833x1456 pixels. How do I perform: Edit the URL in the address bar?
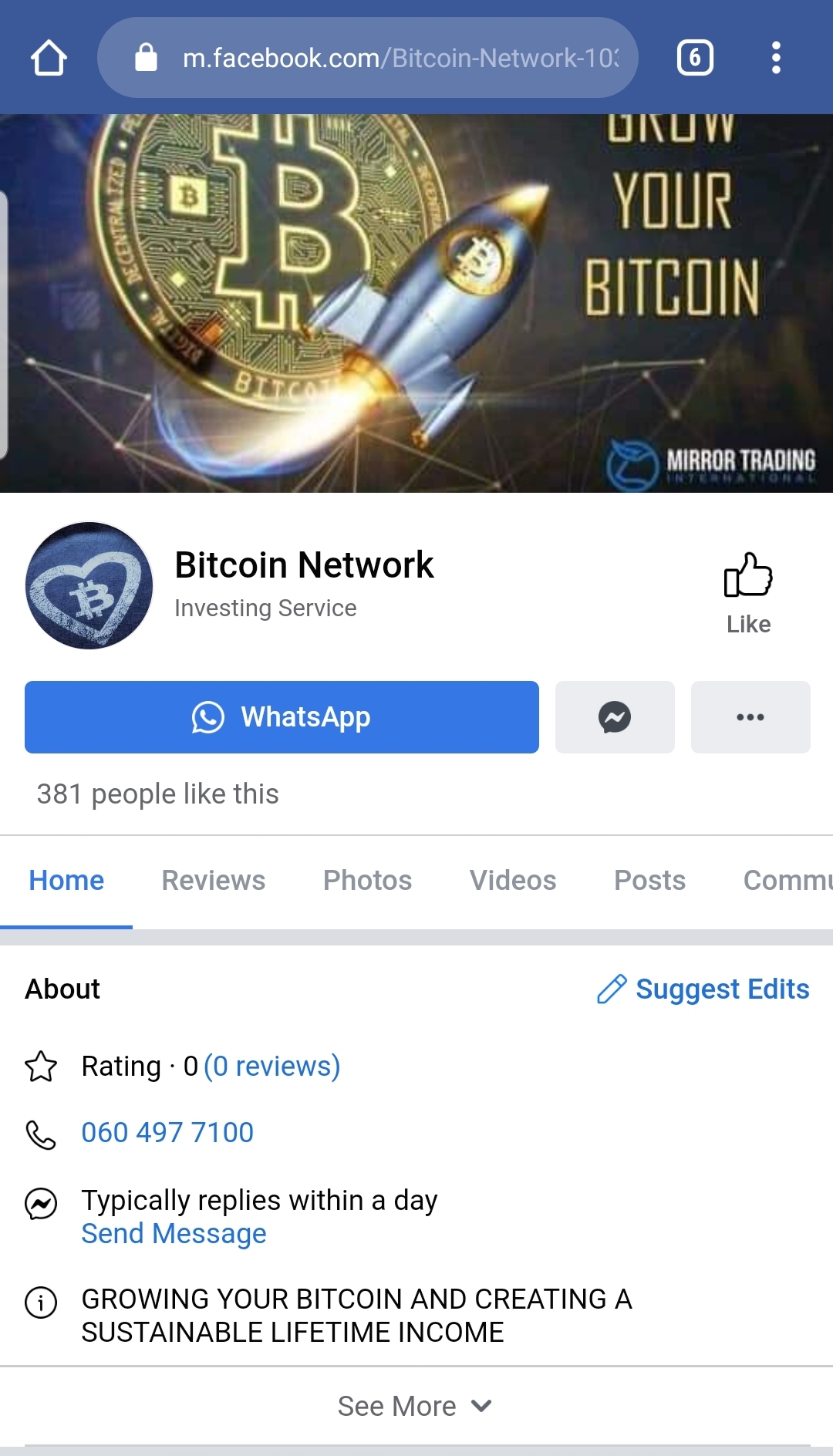coord(400,58)
